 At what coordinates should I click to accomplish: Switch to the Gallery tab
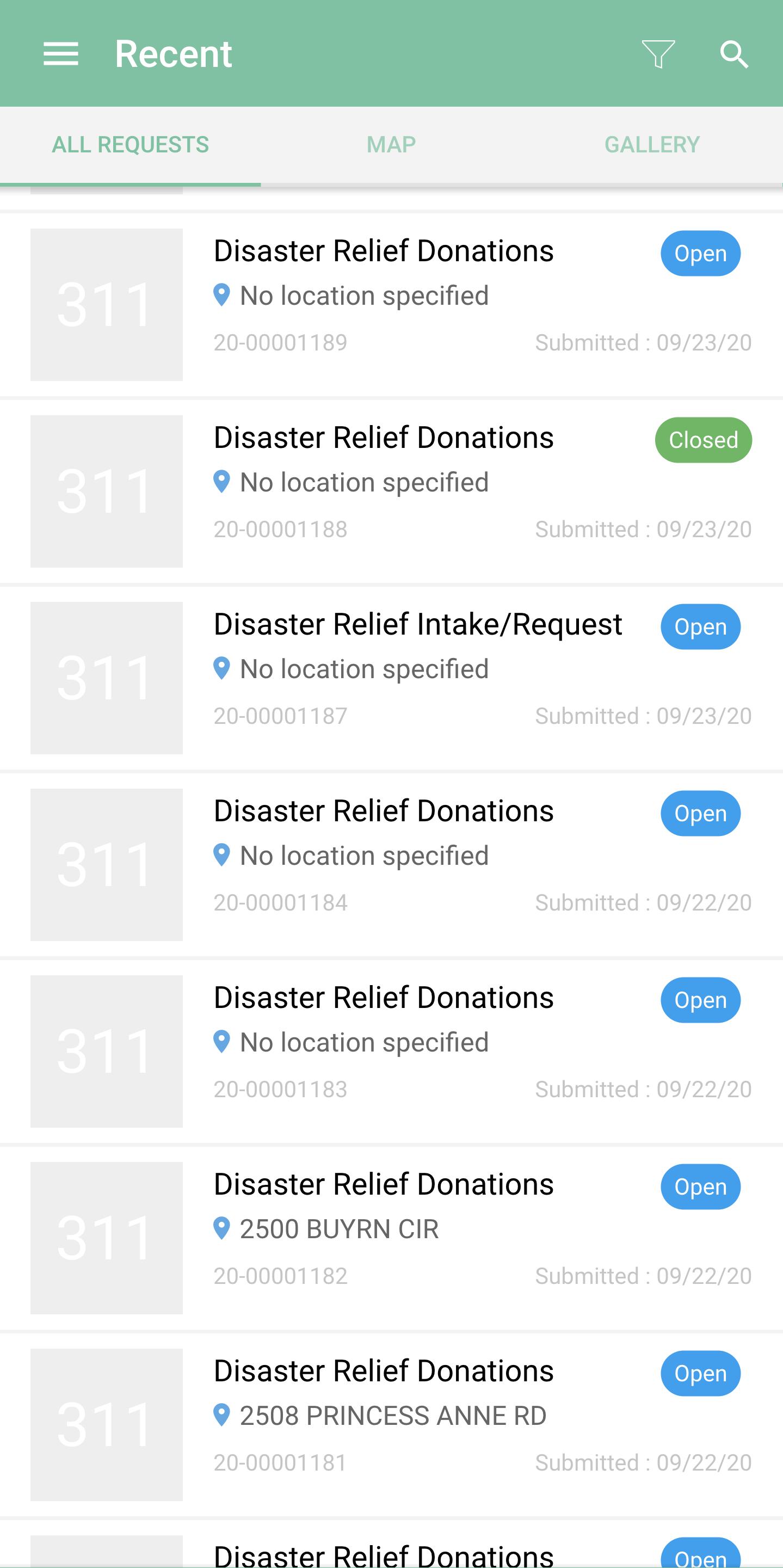click(652, 145)
